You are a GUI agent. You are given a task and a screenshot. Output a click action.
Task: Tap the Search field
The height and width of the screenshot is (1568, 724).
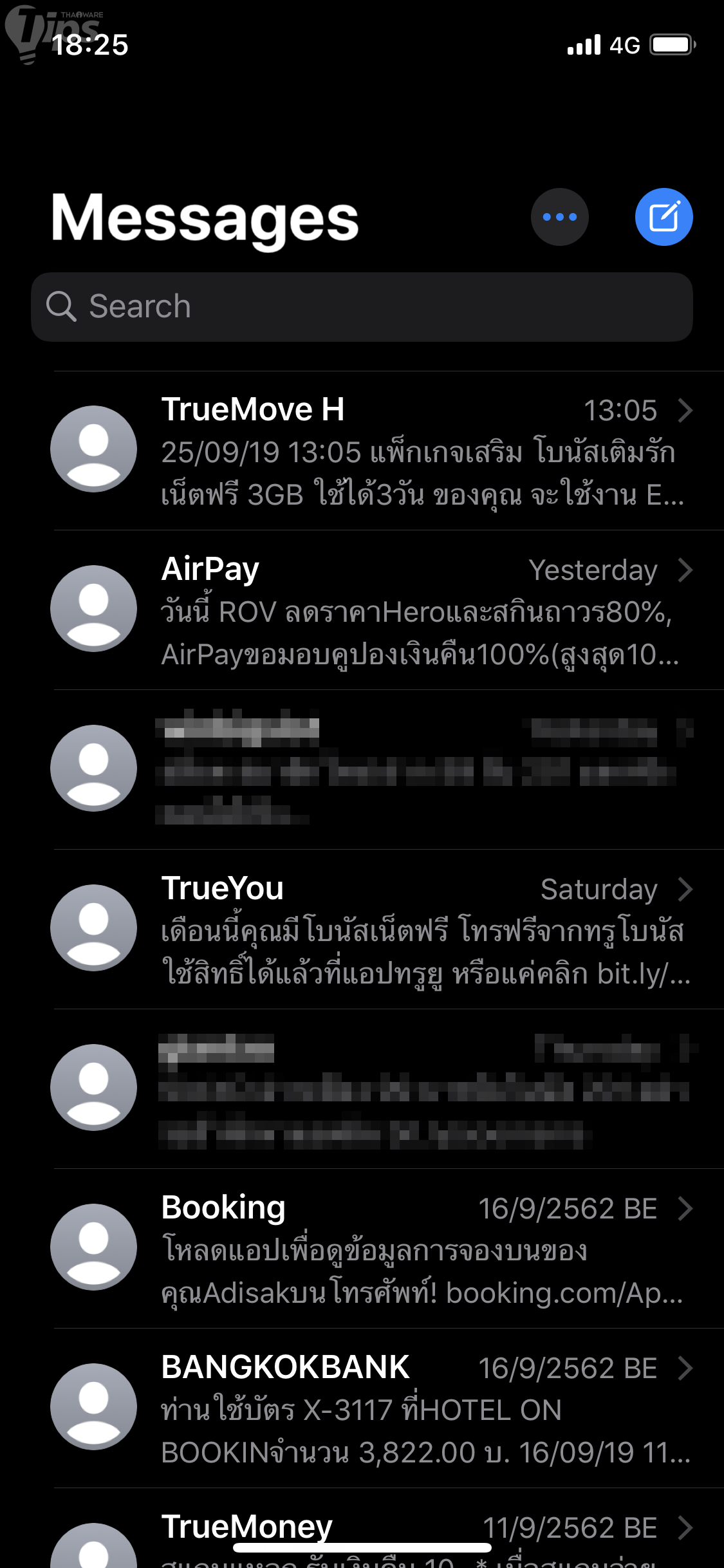click(362, 306)
